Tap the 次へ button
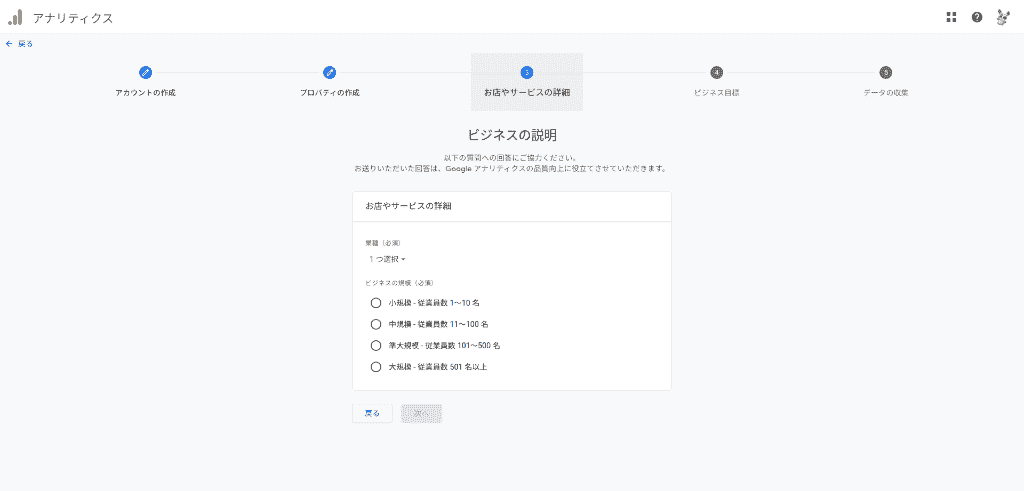The image size is (1024, 491). (x=421, y=413)
